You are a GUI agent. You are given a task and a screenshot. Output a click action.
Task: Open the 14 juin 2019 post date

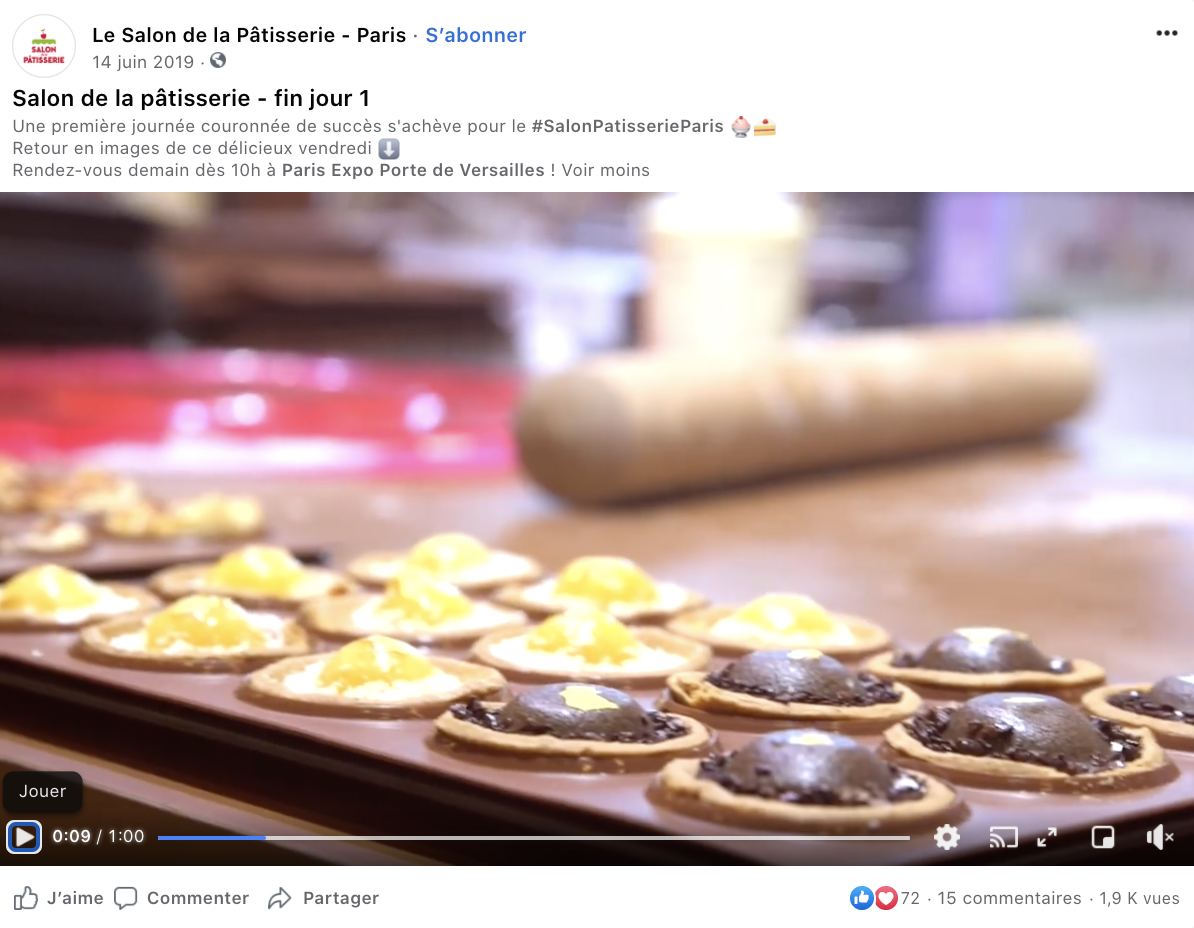tap(143, 62)
